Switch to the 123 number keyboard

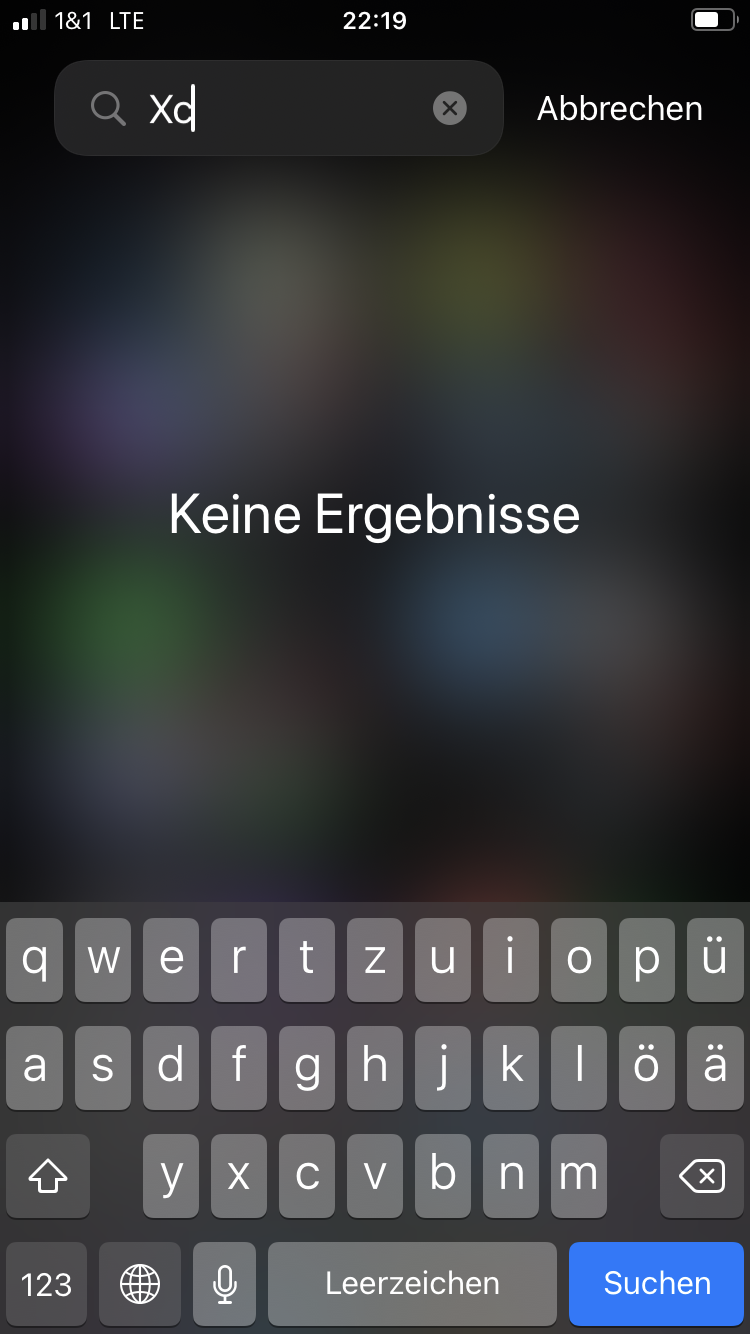46,1283
